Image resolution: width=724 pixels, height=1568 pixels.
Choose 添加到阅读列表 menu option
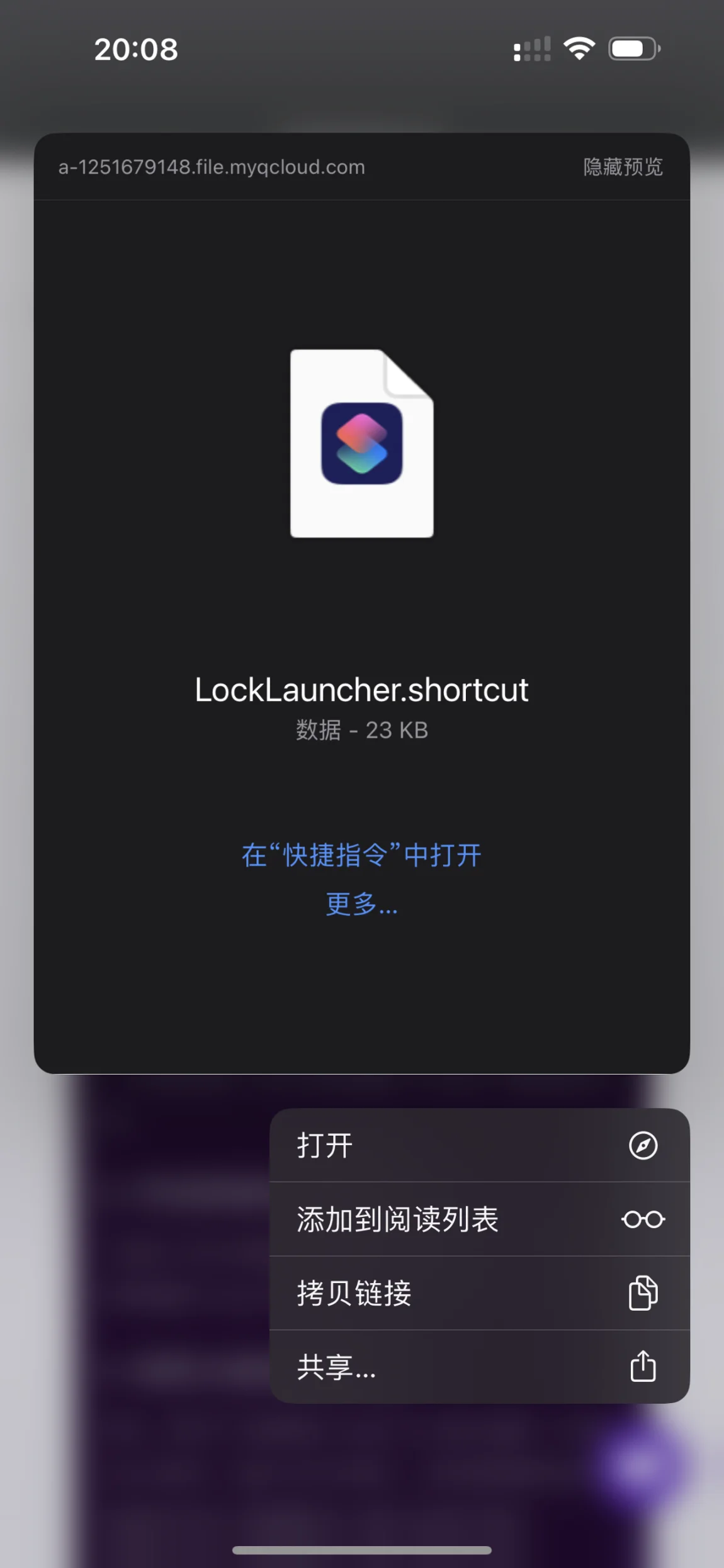point(480,1219)
